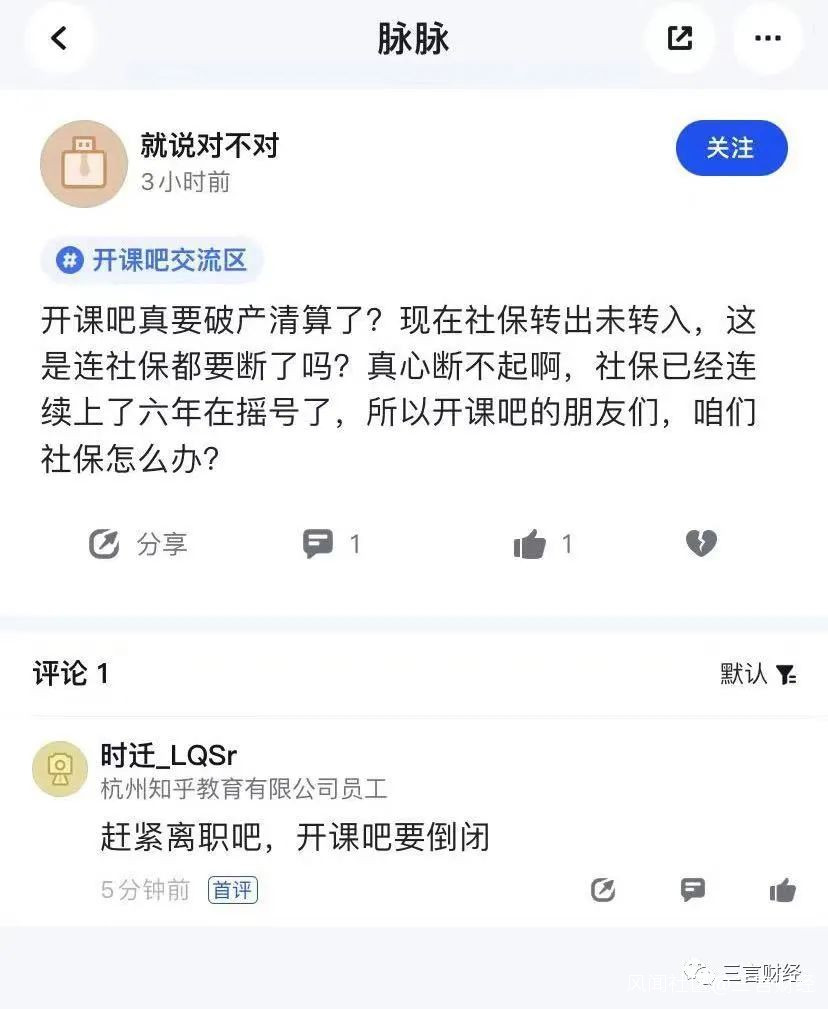Follow 就说对不对 with the 关注 button

click(x=731, y=148)
